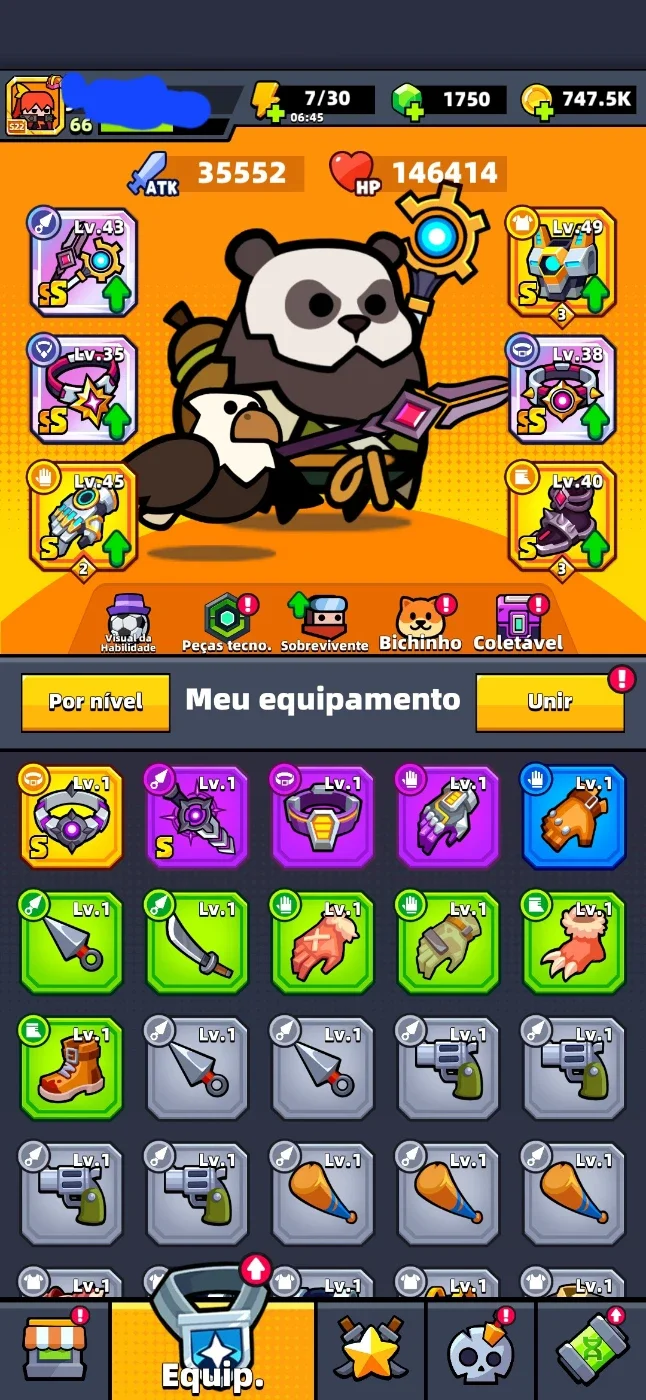Screen dimensions: 646x1400
Task: Open equipped Lv.49 armor slot
Action: coord(561,262)
